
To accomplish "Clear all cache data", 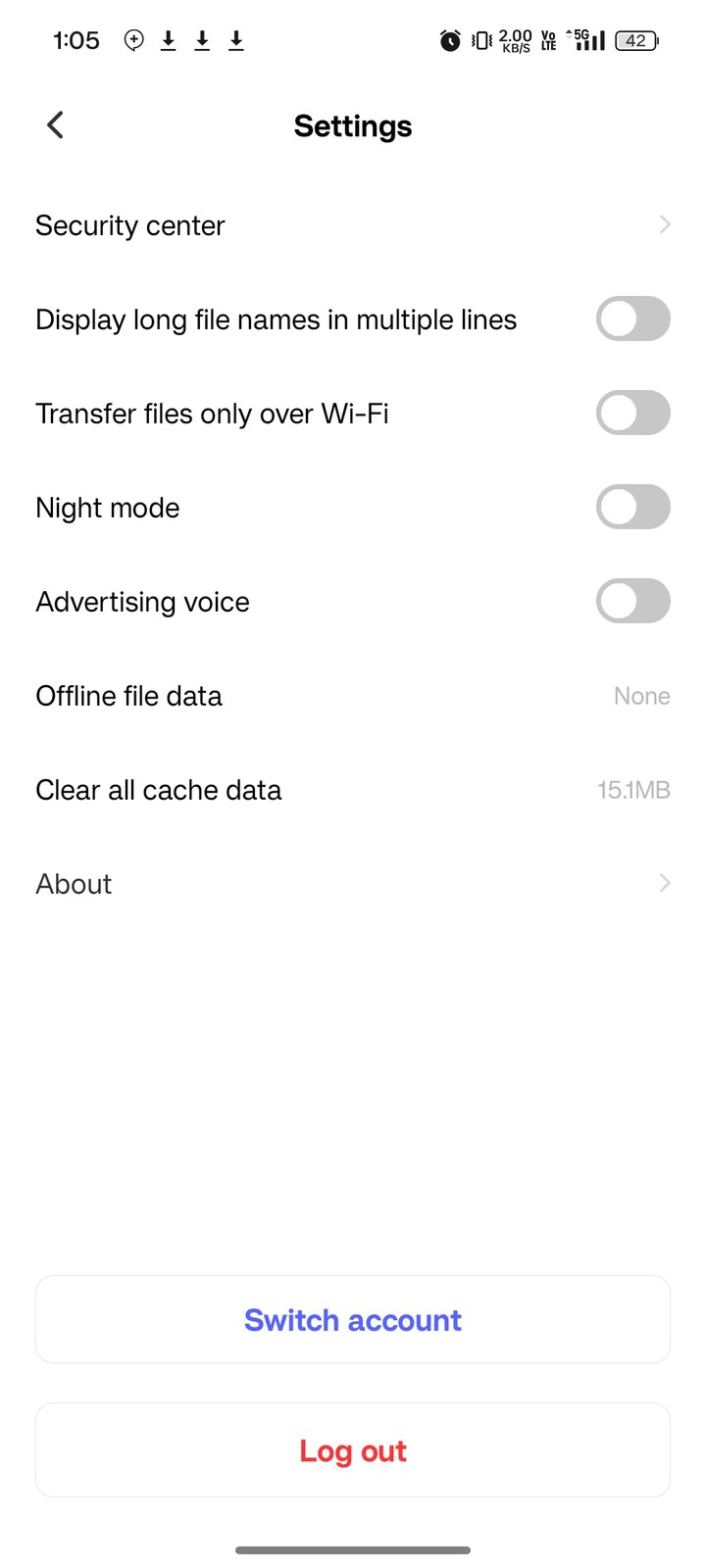I will 353,790.
